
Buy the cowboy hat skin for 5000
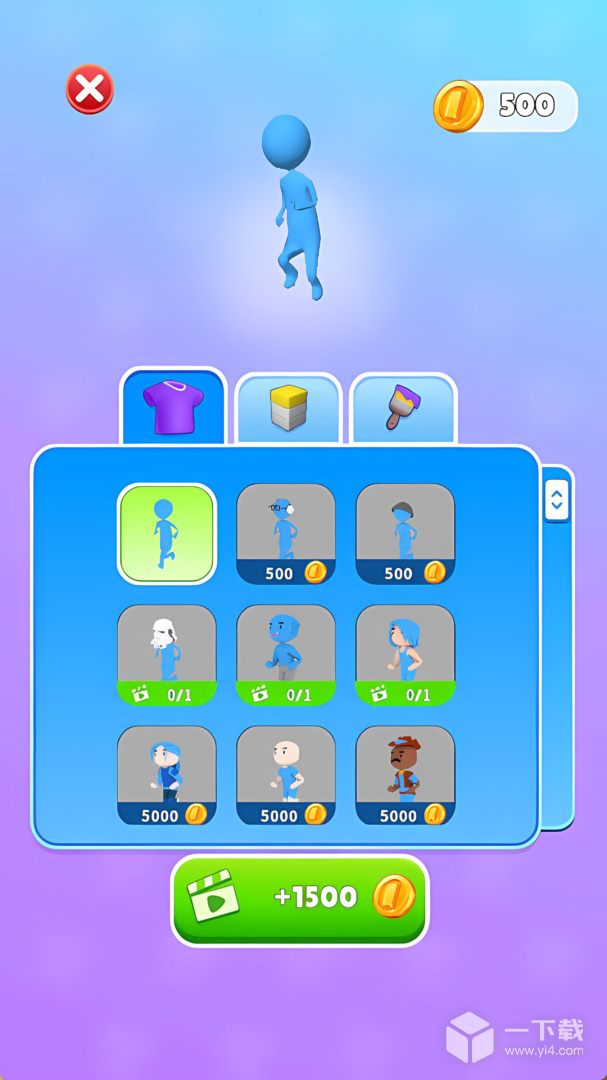coord(405,776)
